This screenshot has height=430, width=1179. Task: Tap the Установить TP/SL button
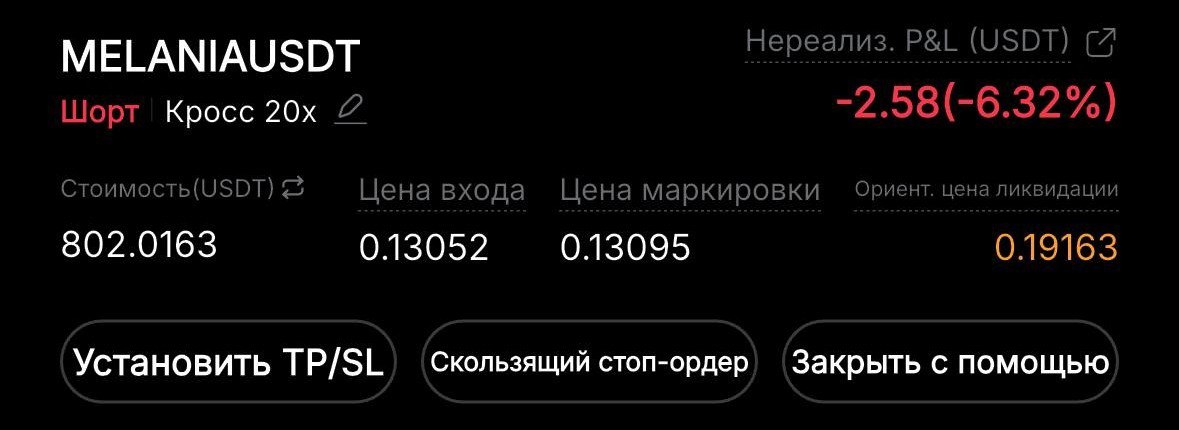tap(230, 362)
